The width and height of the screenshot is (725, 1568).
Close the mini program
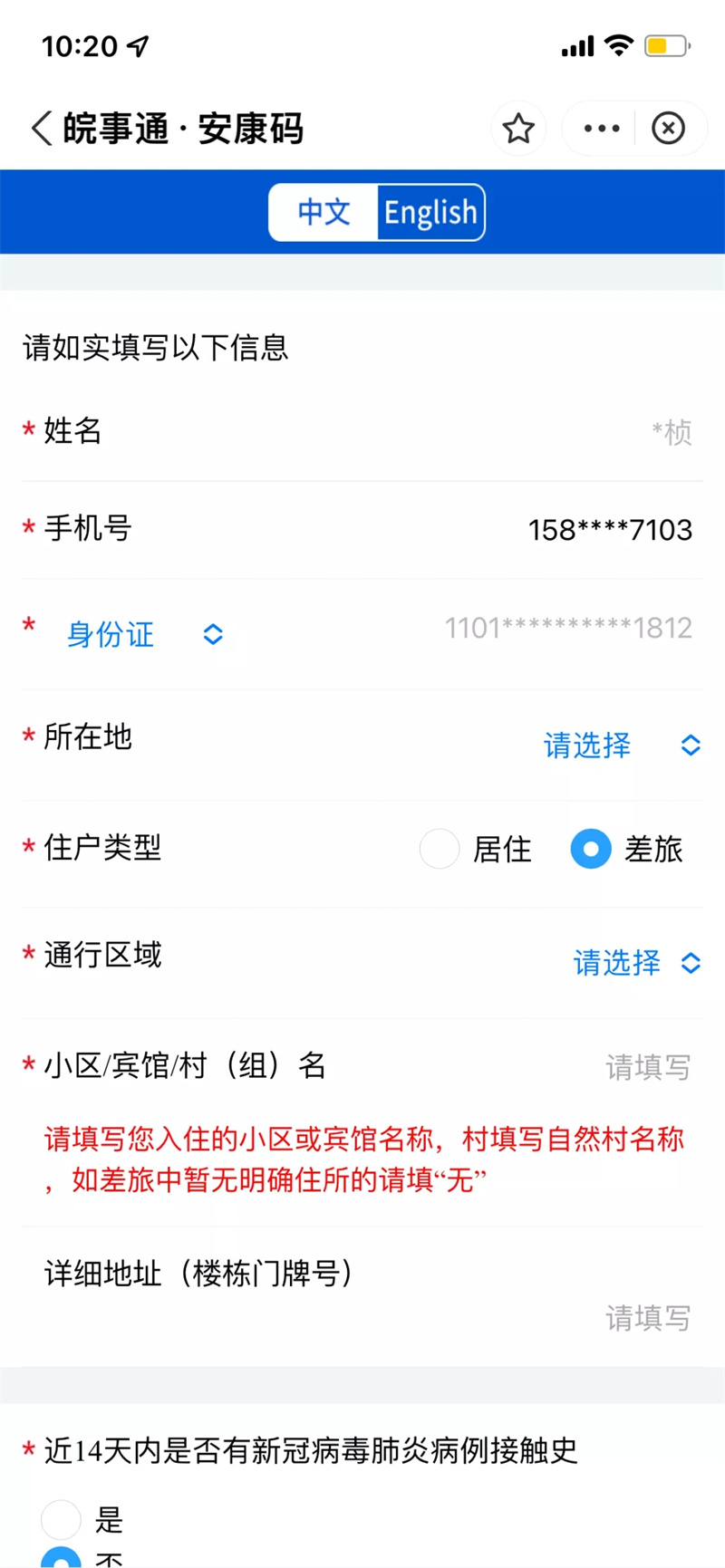coord(669,129)
